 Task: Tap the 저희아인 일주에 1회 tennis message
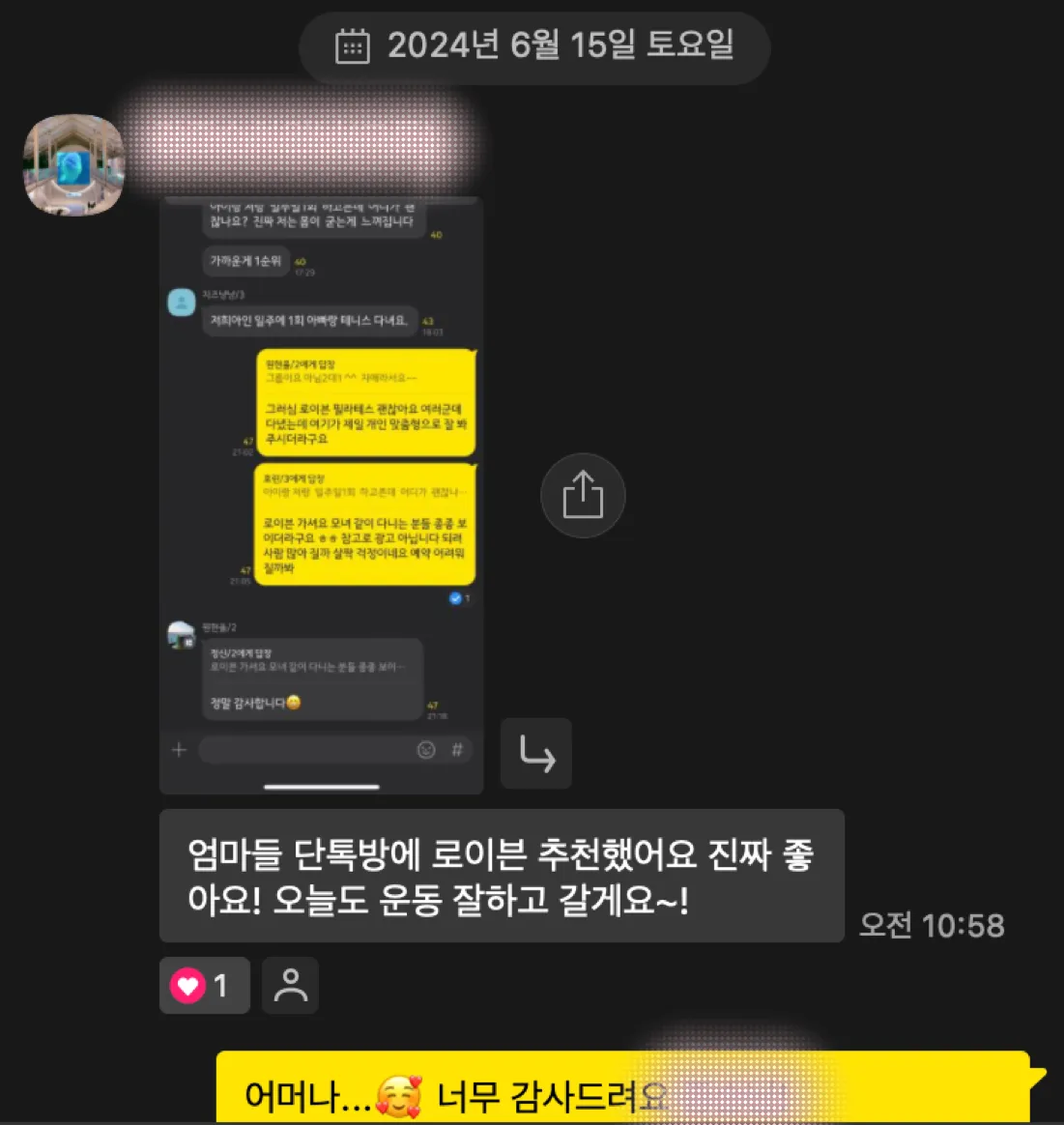click(x=313, y=320)
